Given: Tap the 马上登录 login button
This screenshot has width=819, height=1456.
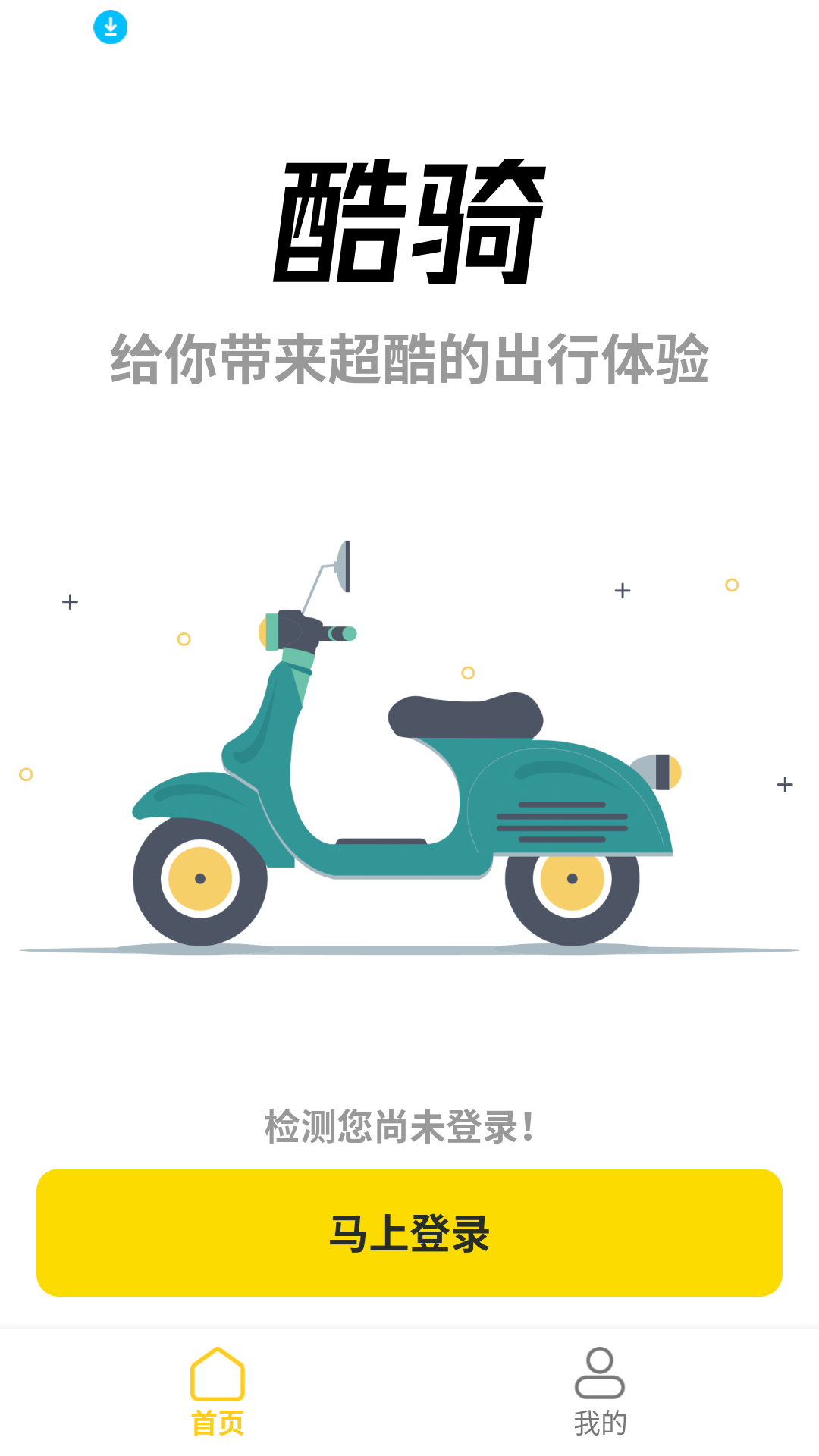Looking at the screenshot, I should tap(409, 1232).
